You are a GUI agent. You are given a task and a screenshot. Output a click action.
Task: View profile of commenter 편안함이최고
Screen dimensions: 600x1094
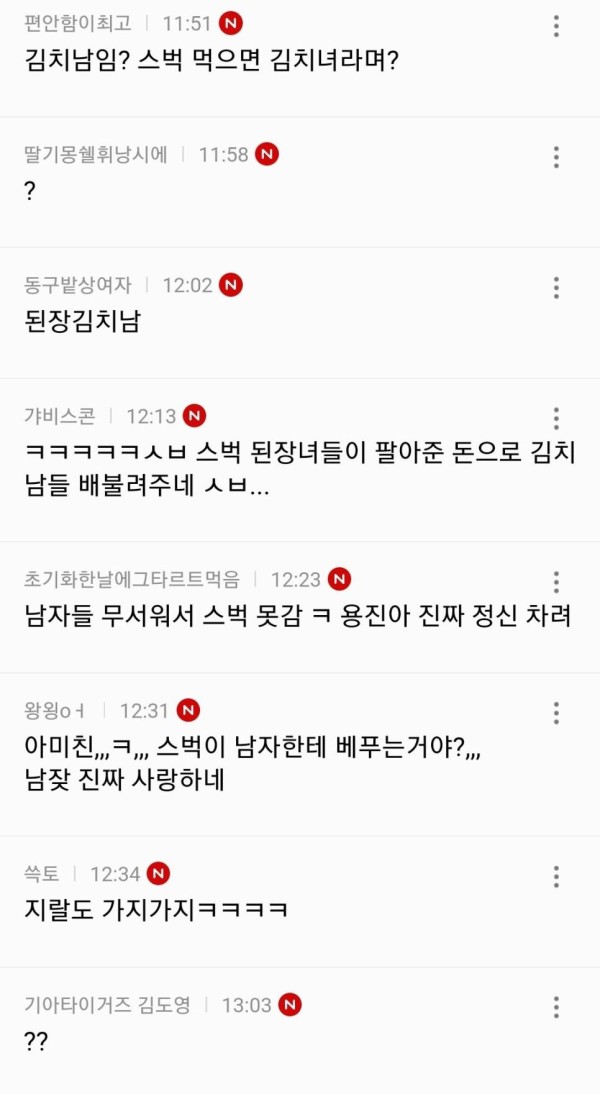(77, 23)
